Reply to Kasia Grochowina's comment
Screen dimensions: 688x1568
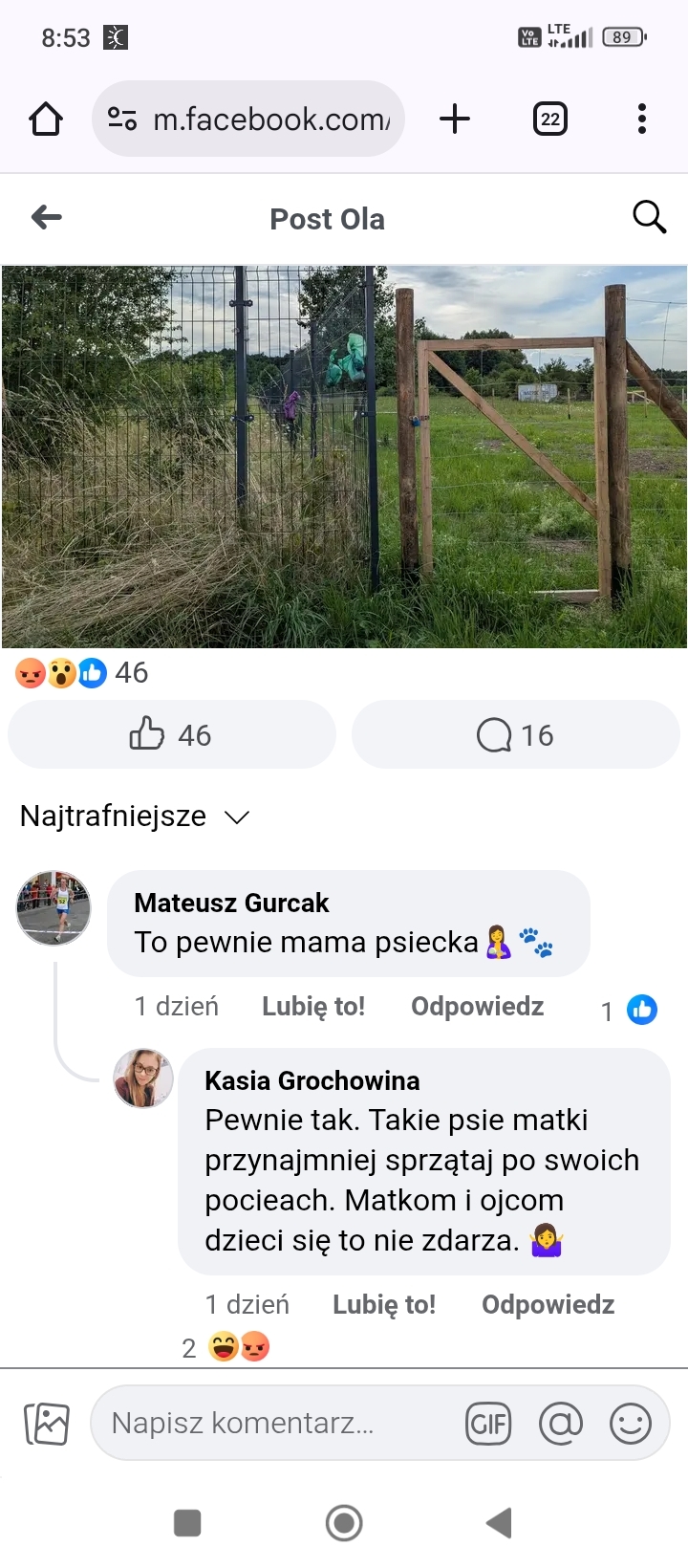pos(548,1305)
